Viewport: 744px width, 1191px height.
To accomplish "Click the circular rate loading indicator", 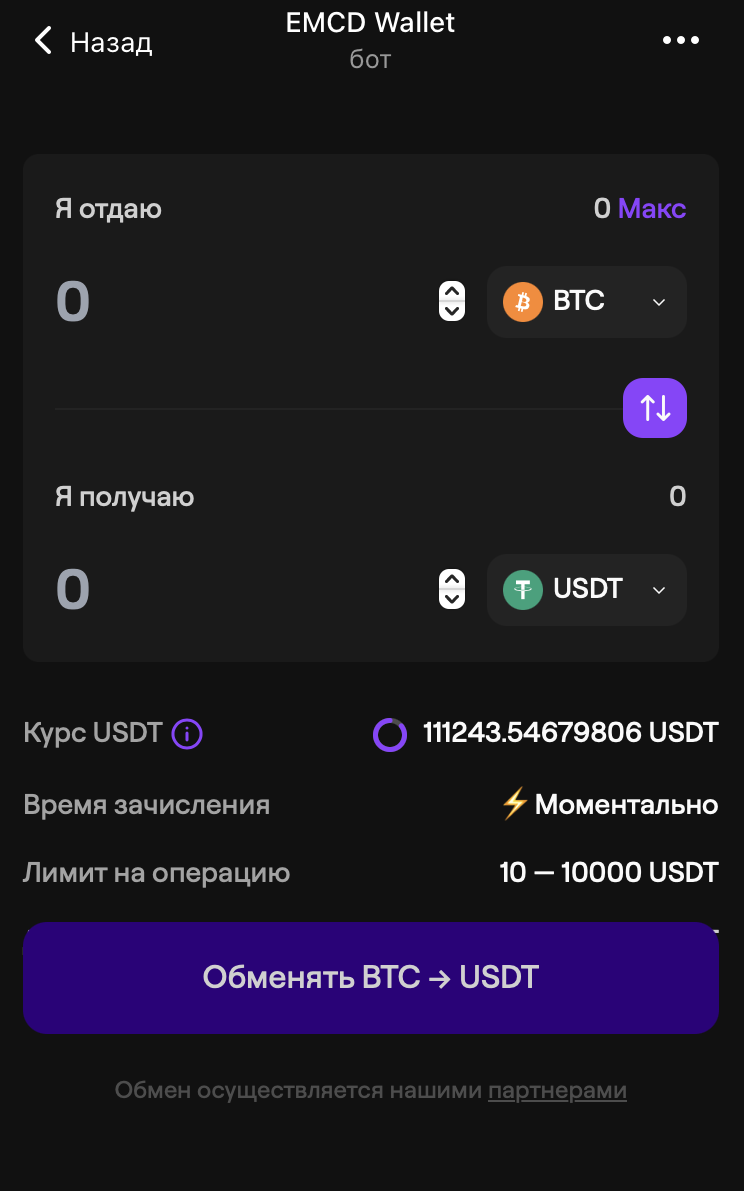I will (389, 733).
